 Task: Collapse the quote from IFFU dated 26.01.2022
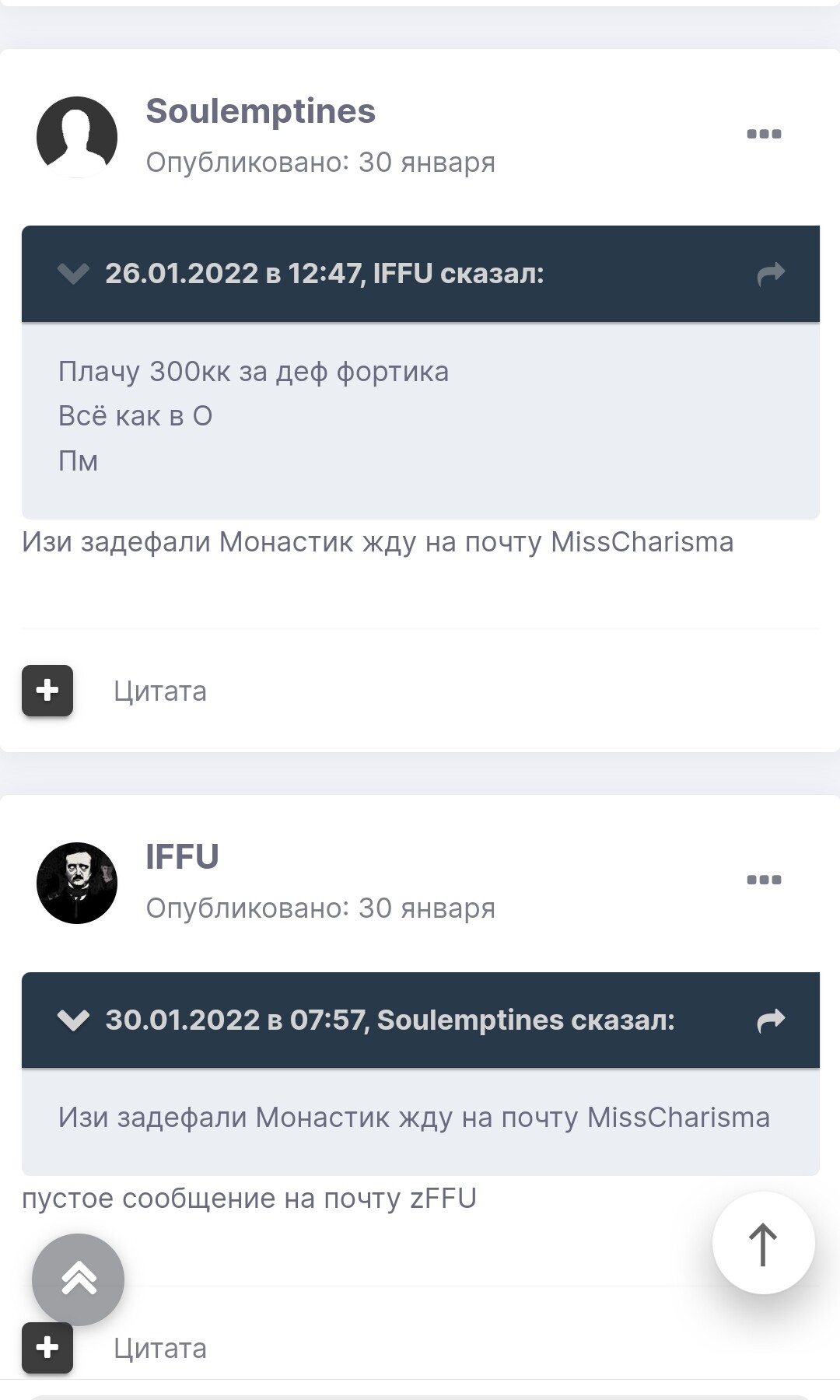[x=73, y=274]
